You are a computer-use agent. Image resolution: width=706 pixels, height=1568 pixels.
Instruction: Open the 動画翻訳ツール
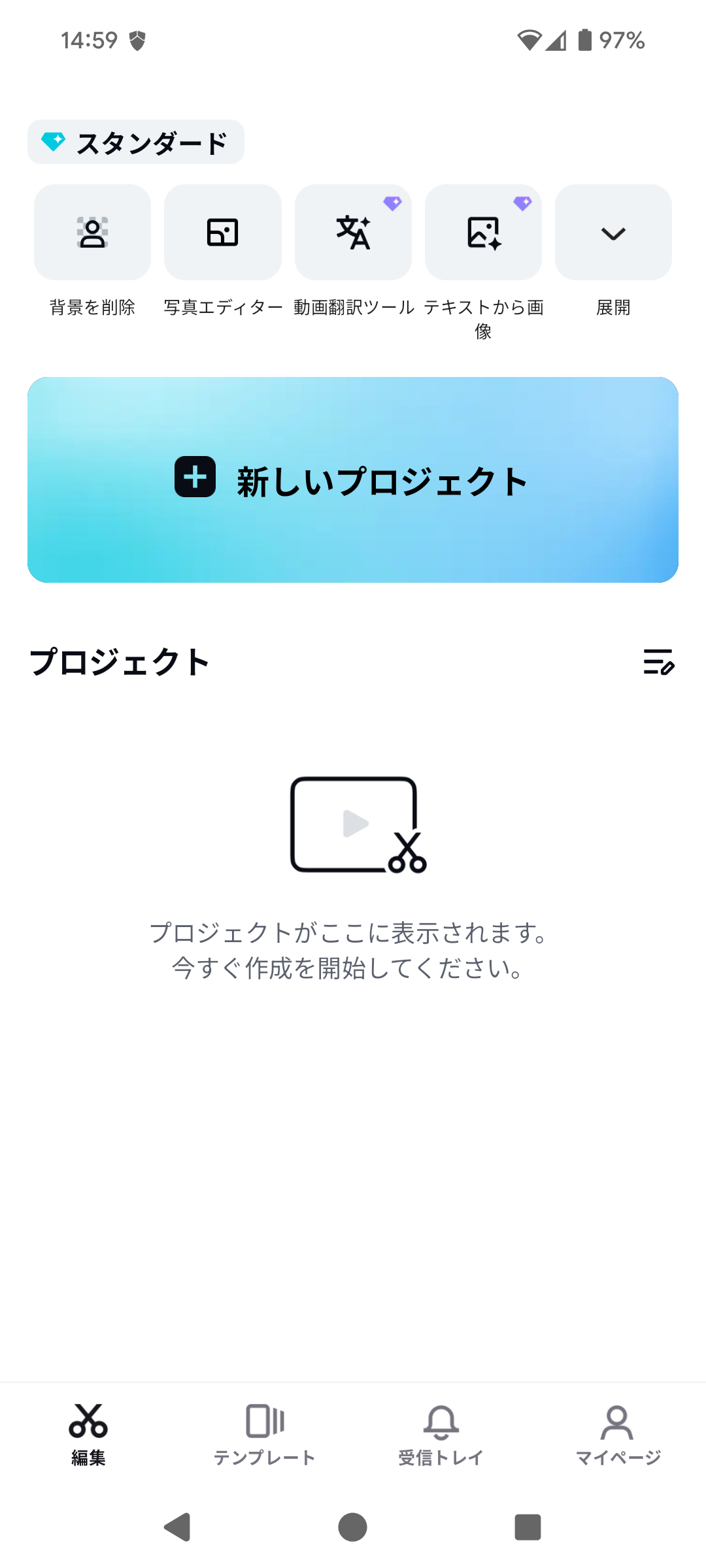pyautogui.click(x=353, y=232)
